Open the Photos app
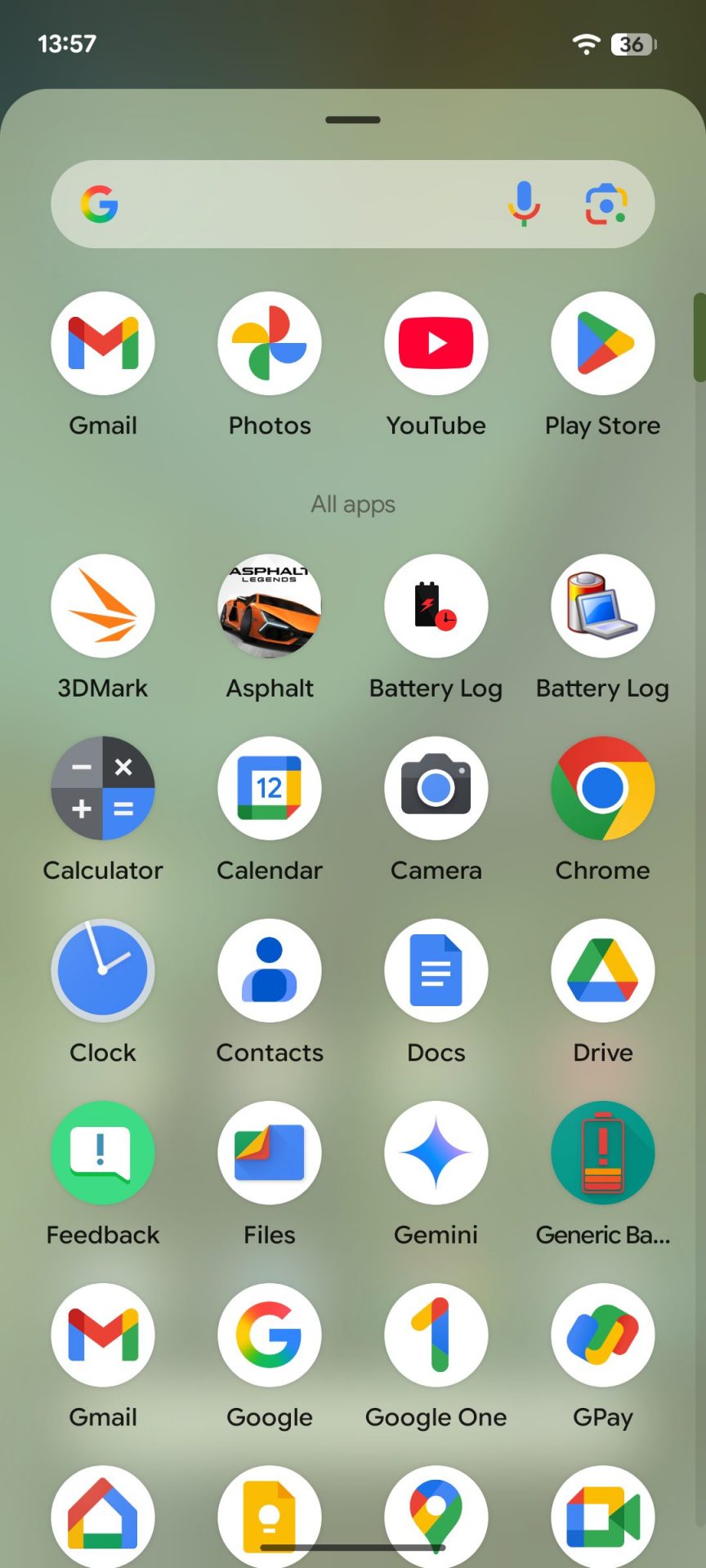Viewport: 706px width, 1568px height. pyautogui.click(x=270, y=344)
